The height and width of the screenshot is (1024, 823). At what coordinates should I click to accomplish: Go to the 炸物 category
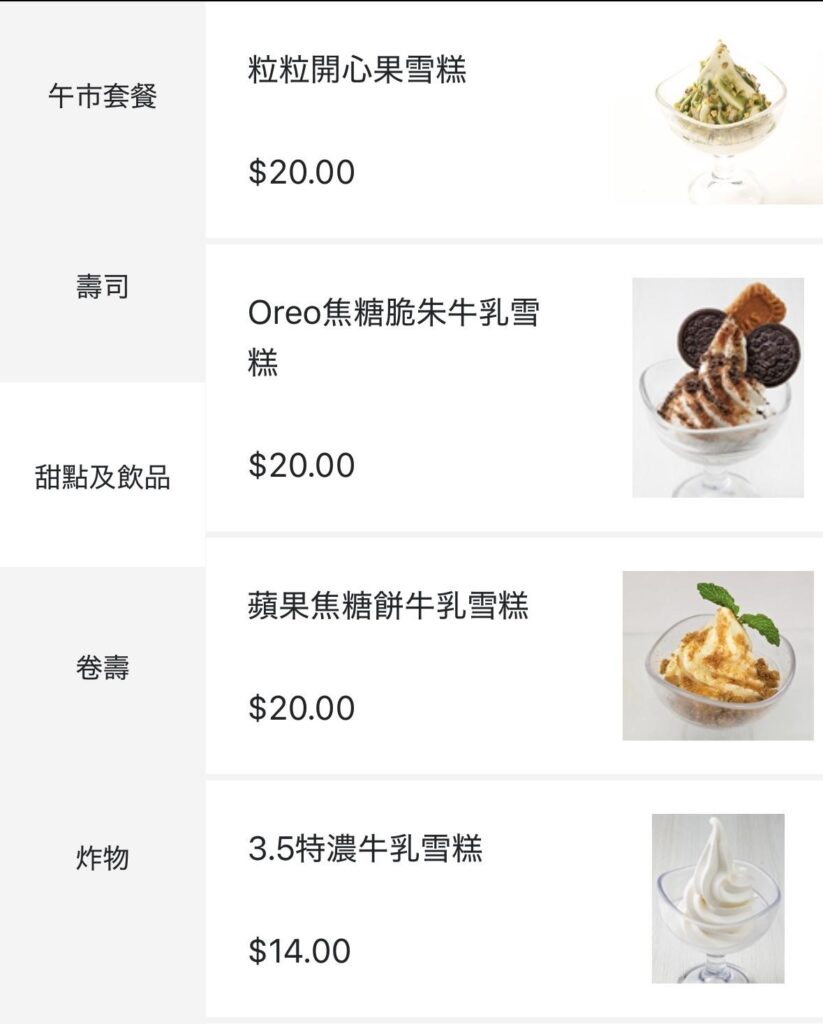102,857
